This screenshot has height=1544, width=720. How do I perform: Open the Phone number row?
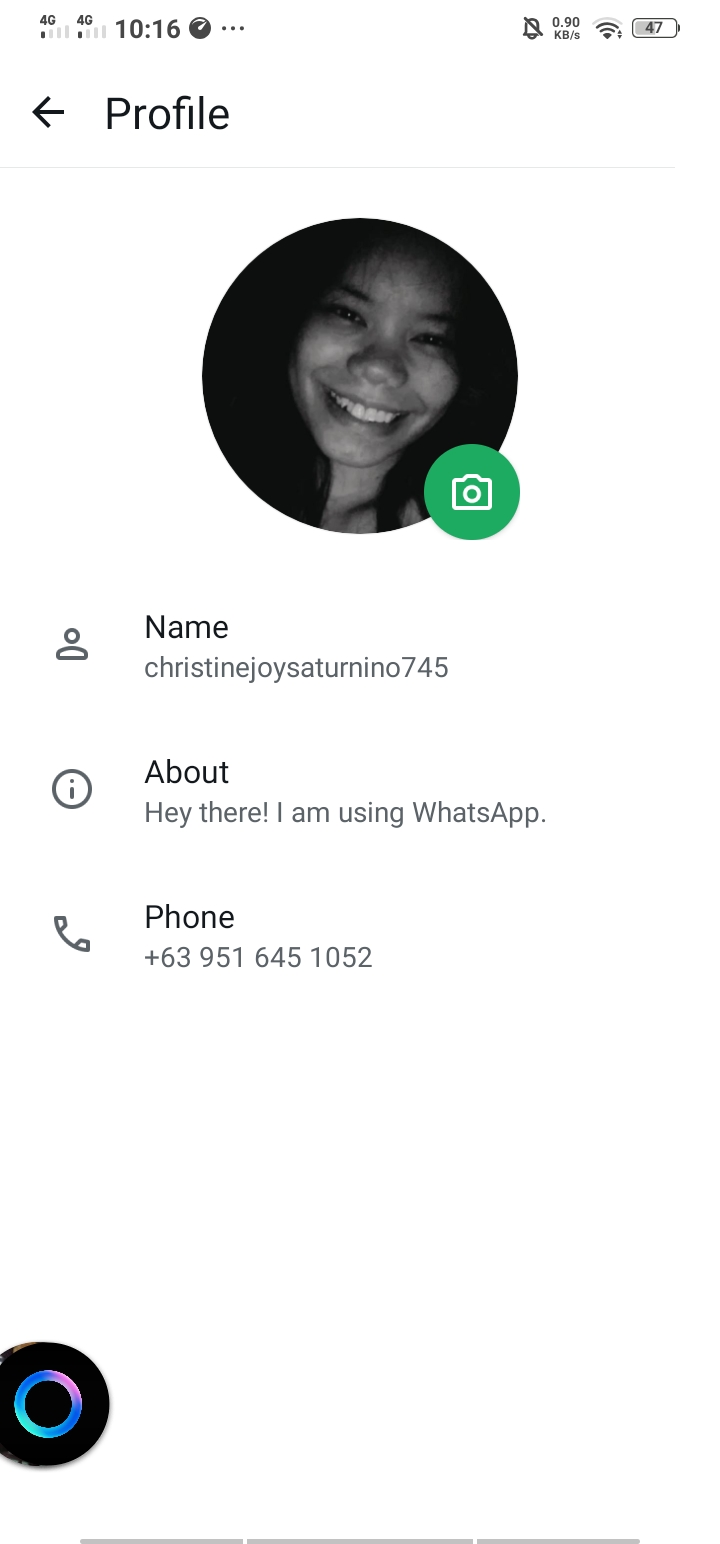point(360,935)
